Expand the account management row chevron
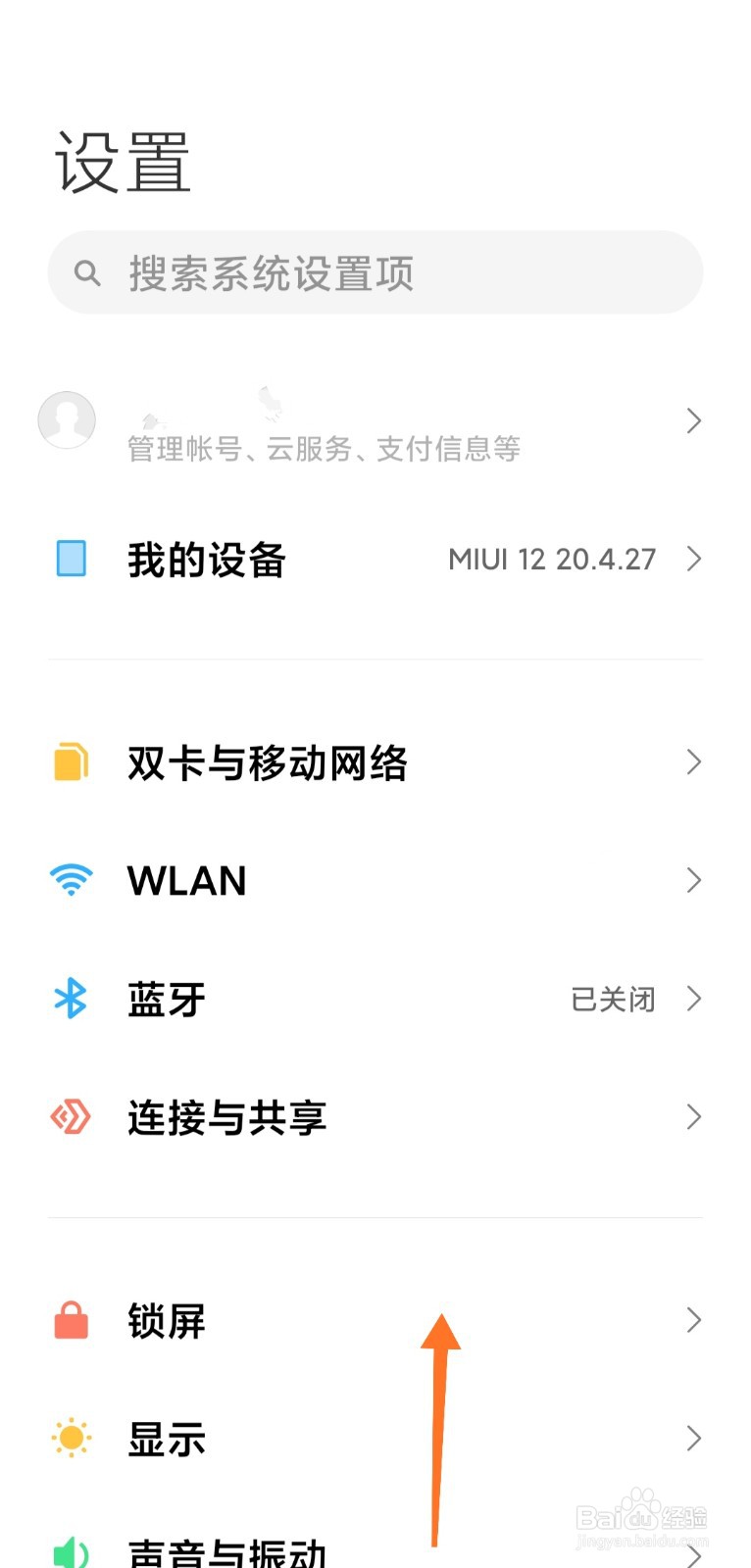The image size is (751, 1568). [693, 419]
